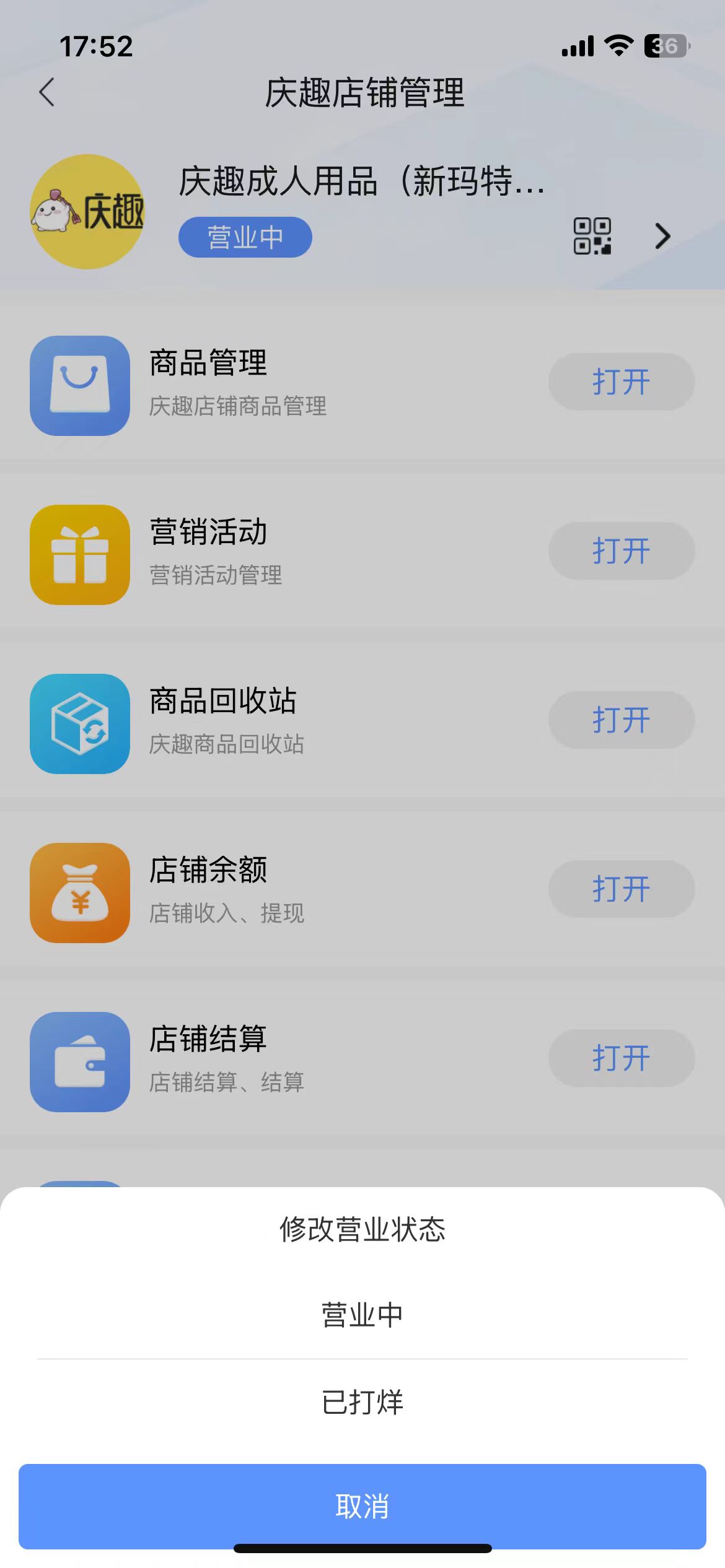The height and width of the screenshot is (1568, 725).
Task: Choose 已打烊 to close the shop
Action: pyautogui.click(x=362, y=1401)
